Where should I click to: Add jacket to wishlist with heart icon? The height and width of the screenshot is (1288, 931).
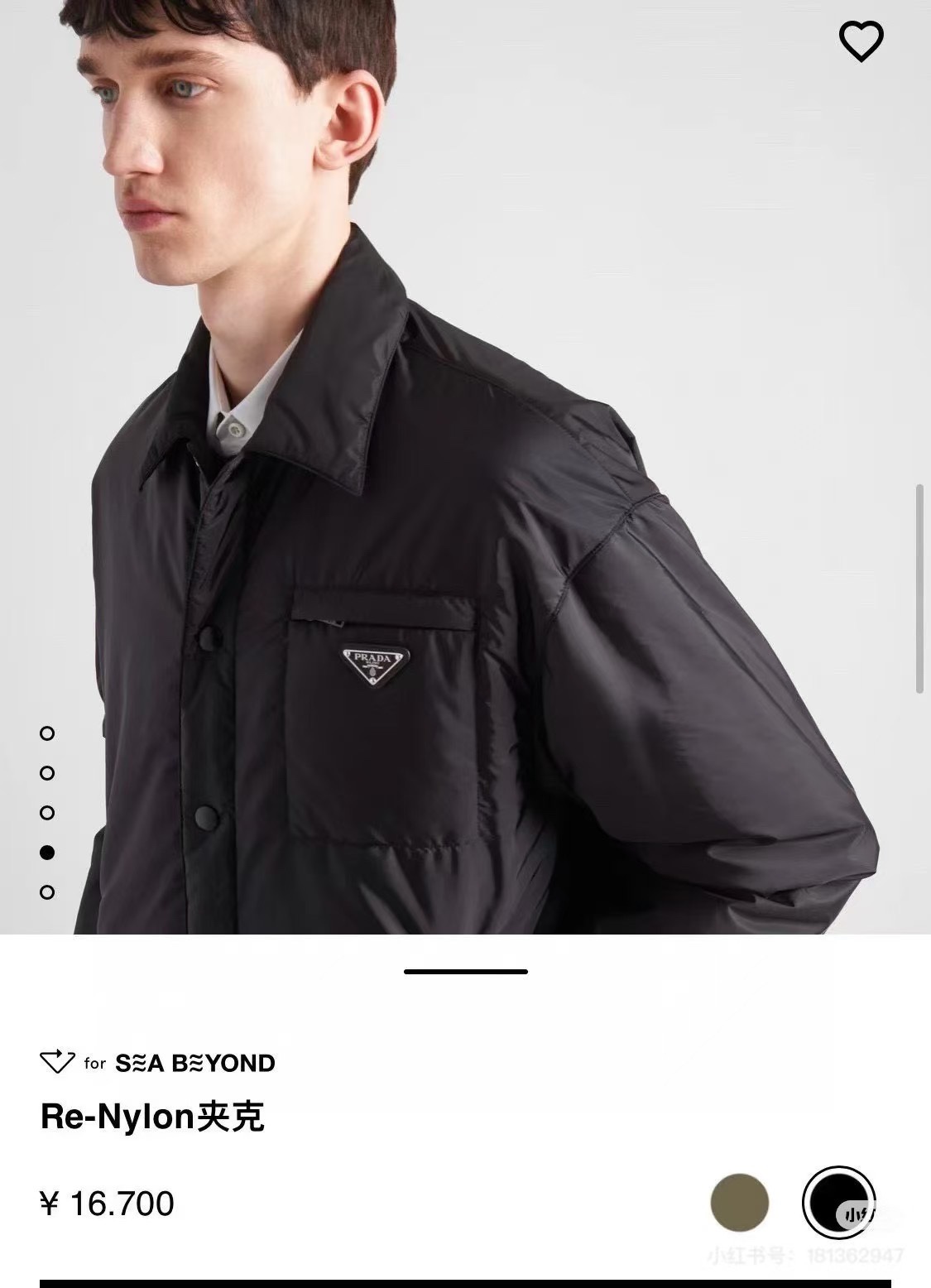[861, 41]
